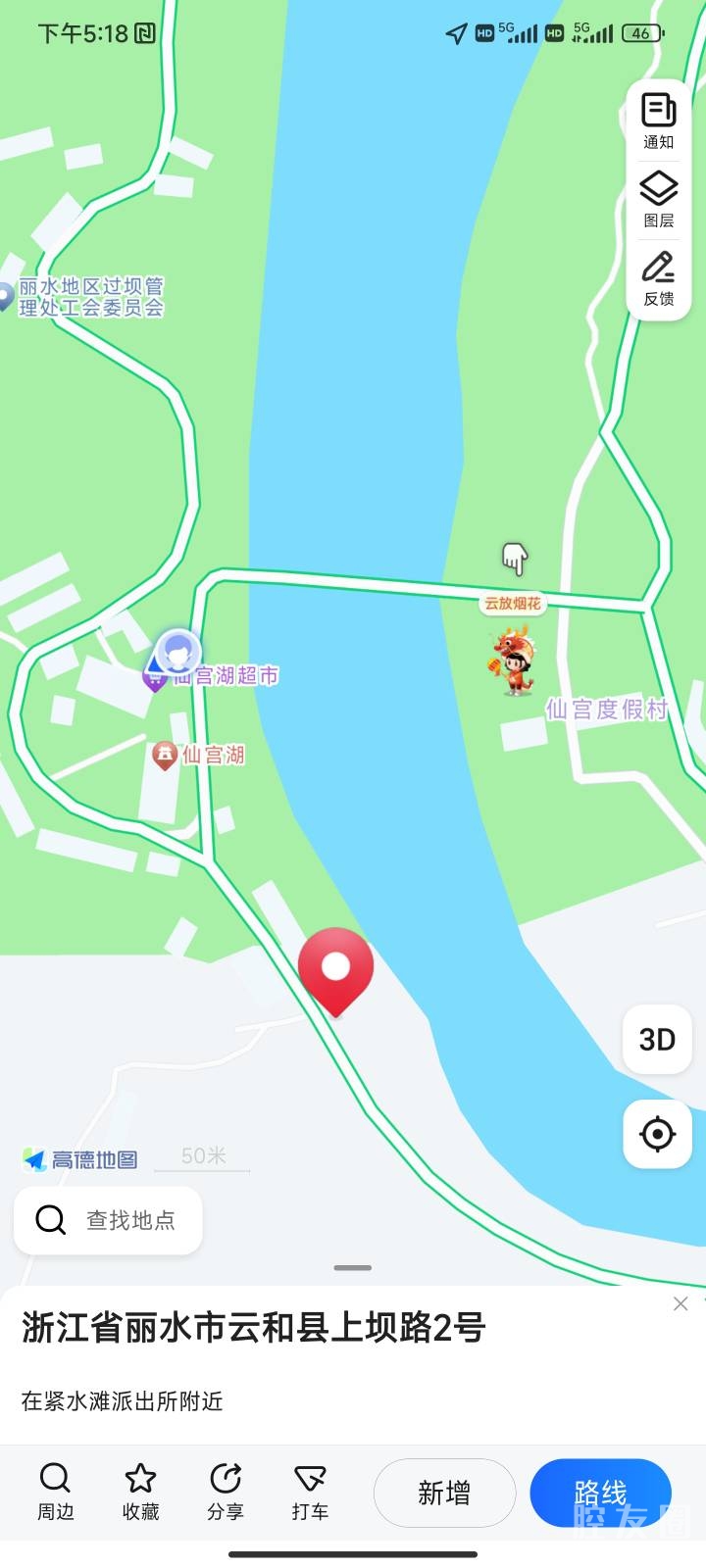Open the 通知 notifications panel
The image size is (706, 1568).
coord(658,121)
